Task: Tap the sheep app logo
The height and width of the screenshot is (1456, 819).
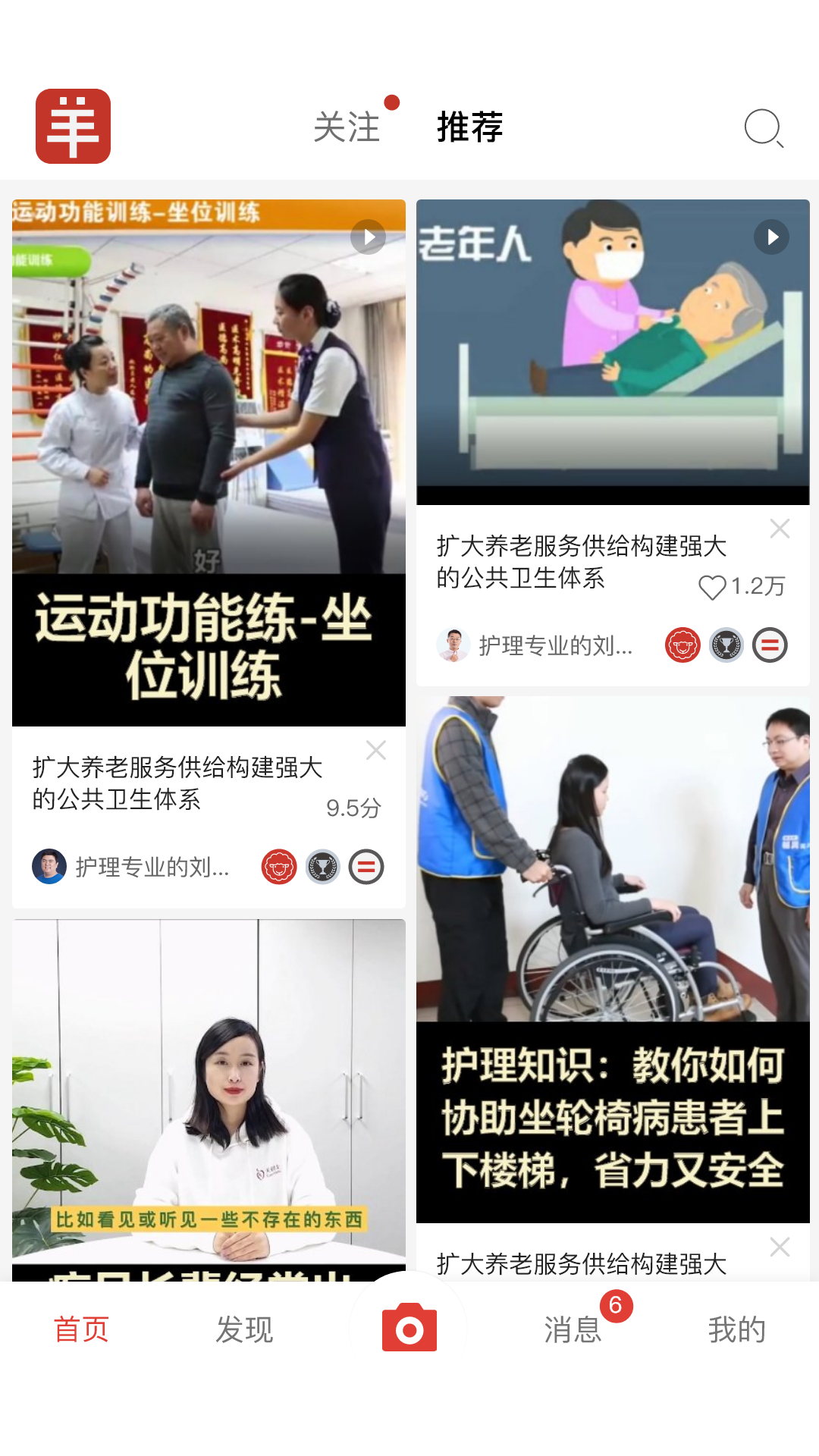Action: (x=74, y=127)
